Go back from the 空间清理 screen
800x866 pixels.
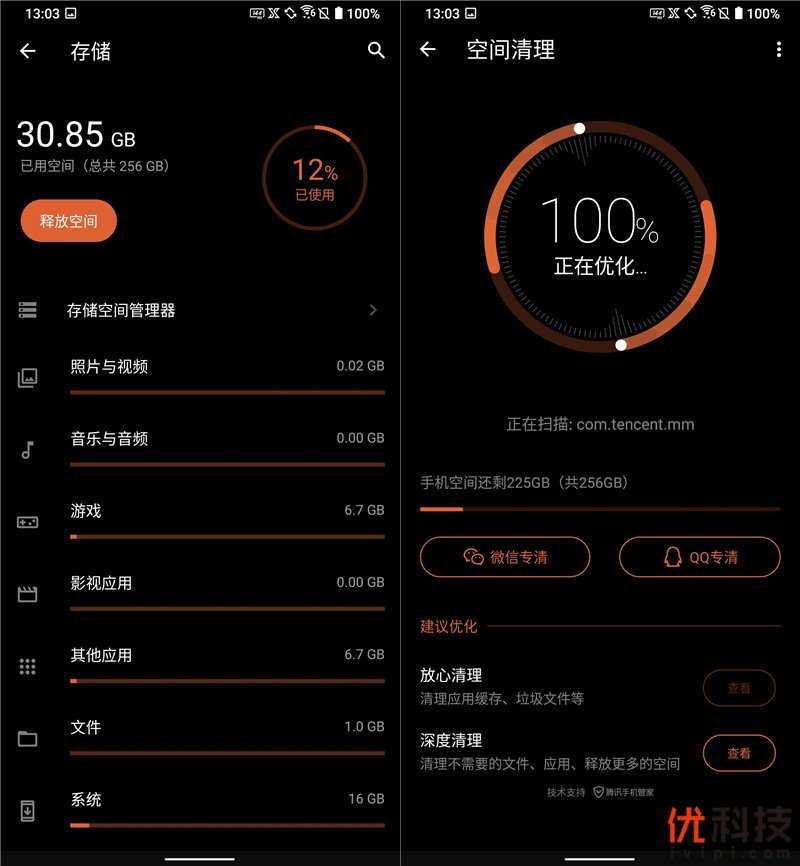[428, 50]
